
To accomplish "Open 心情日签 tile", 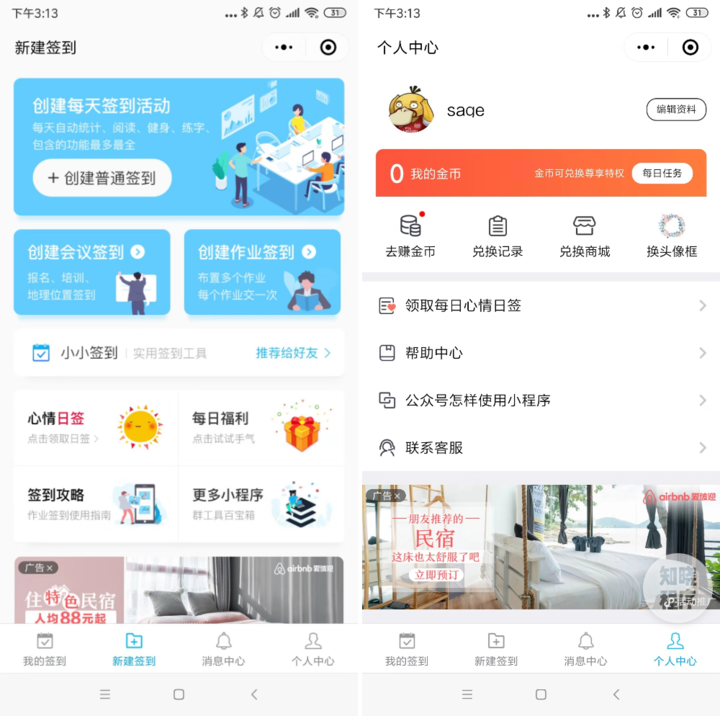I will [x=95, y=427].
